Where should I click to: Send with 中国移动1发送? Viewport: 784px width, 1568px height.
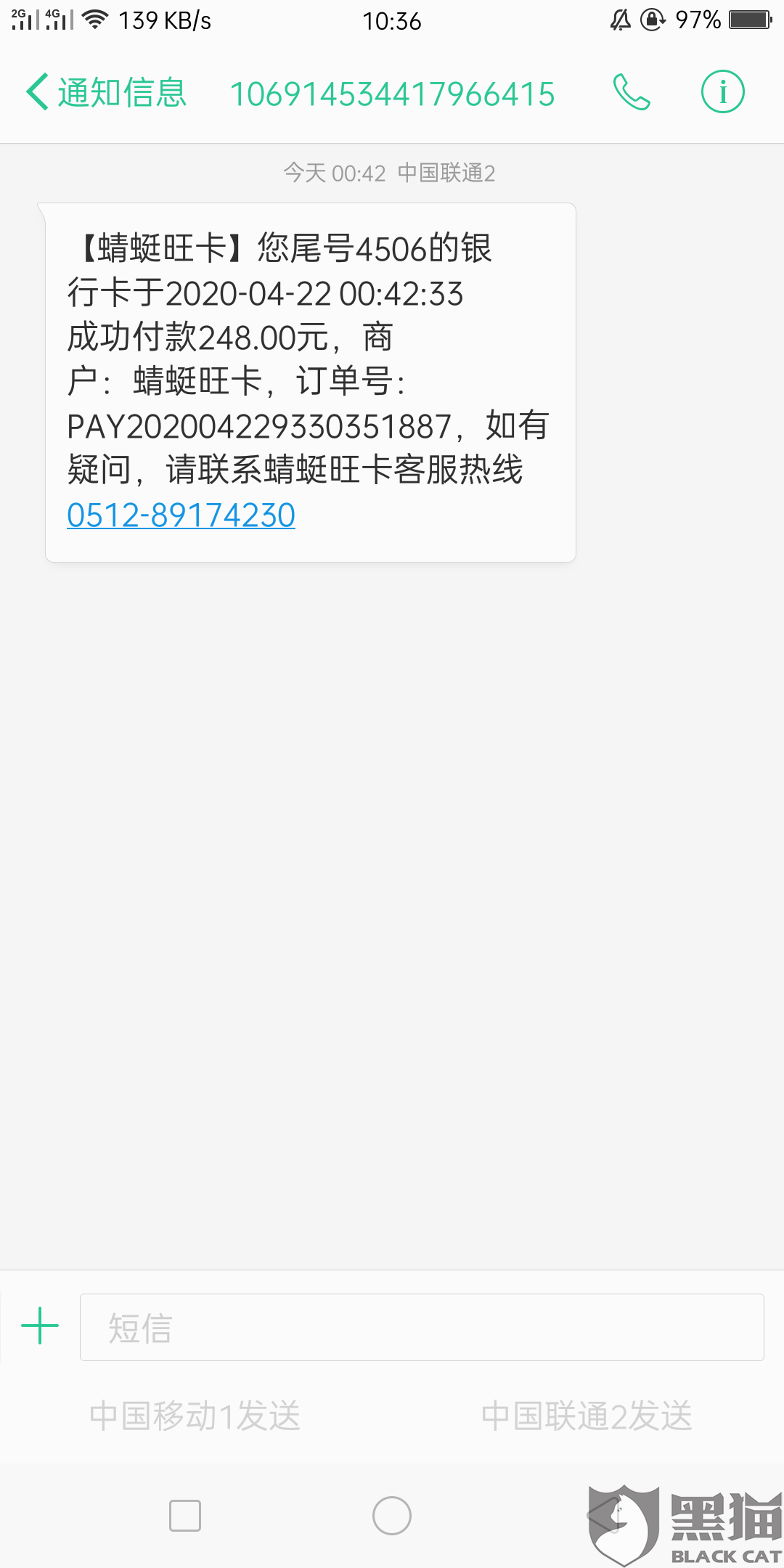[195, 1416]
